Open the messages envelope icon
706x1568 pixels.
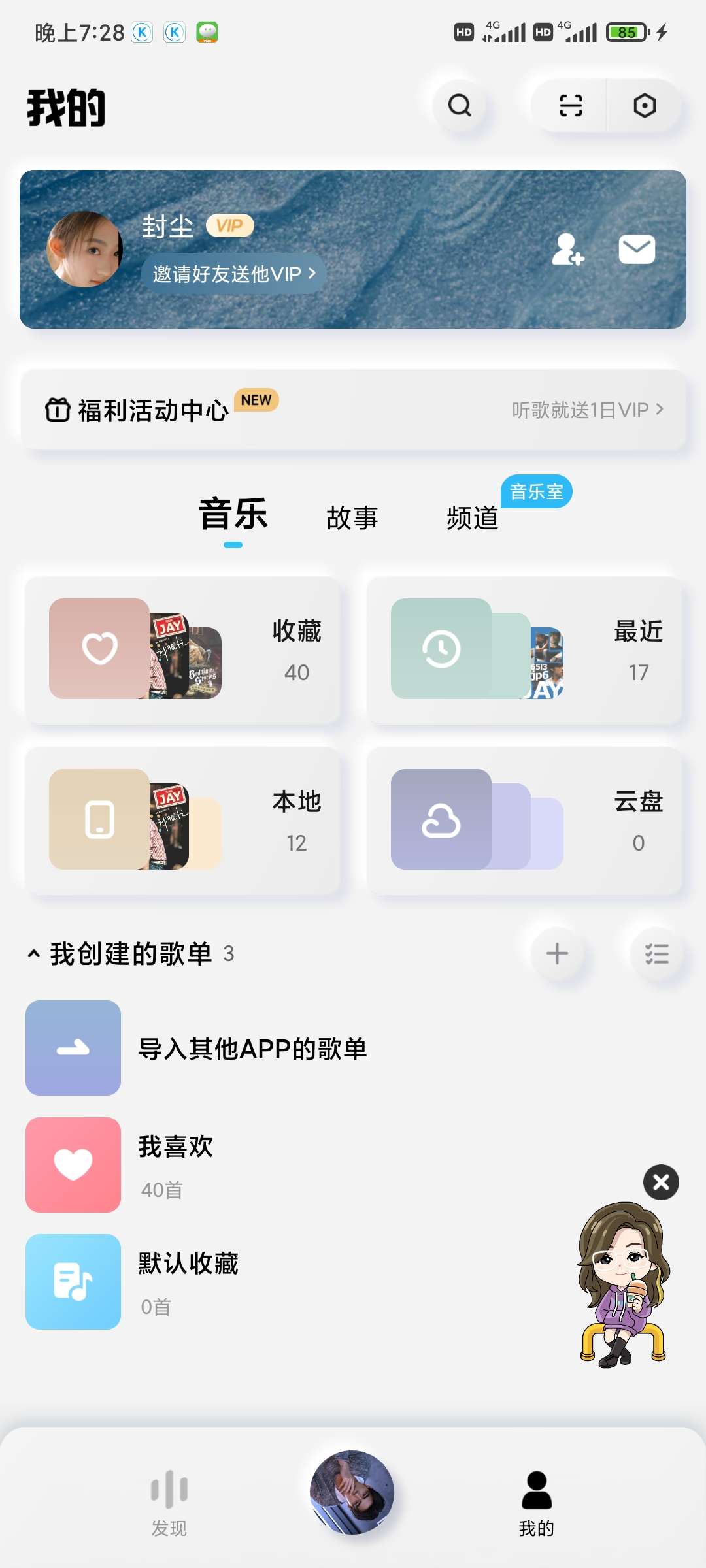point(637,250)
